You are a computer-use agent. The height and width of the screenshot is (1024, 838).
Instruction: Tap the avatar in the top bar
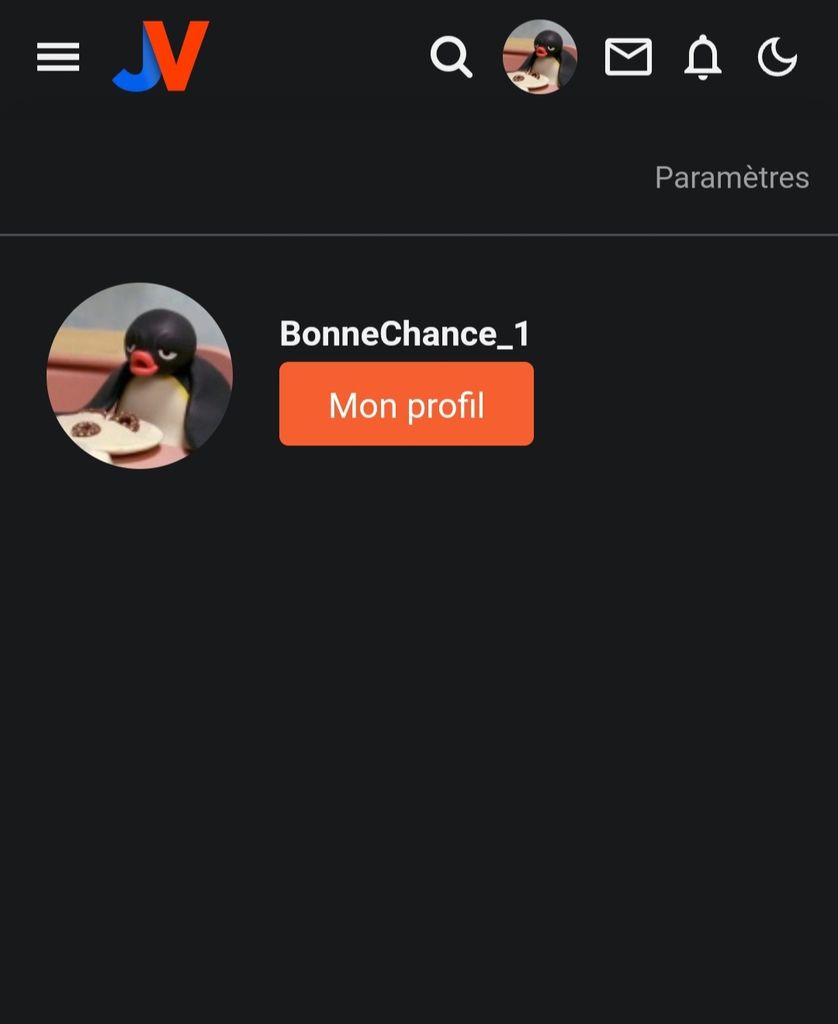tap(540, 57)
